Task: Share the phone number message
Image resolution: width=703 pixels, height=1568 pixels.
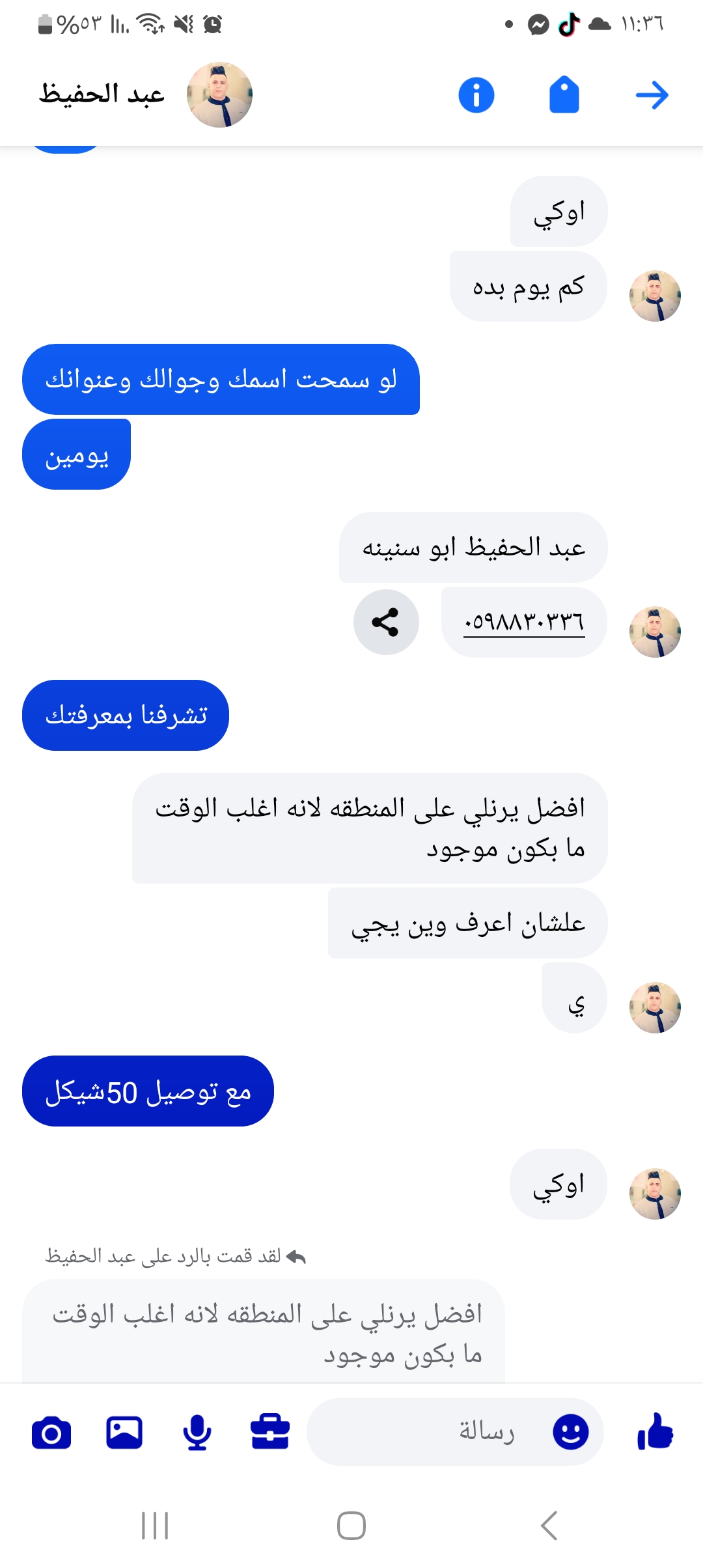Action: [x=386, y=622]
